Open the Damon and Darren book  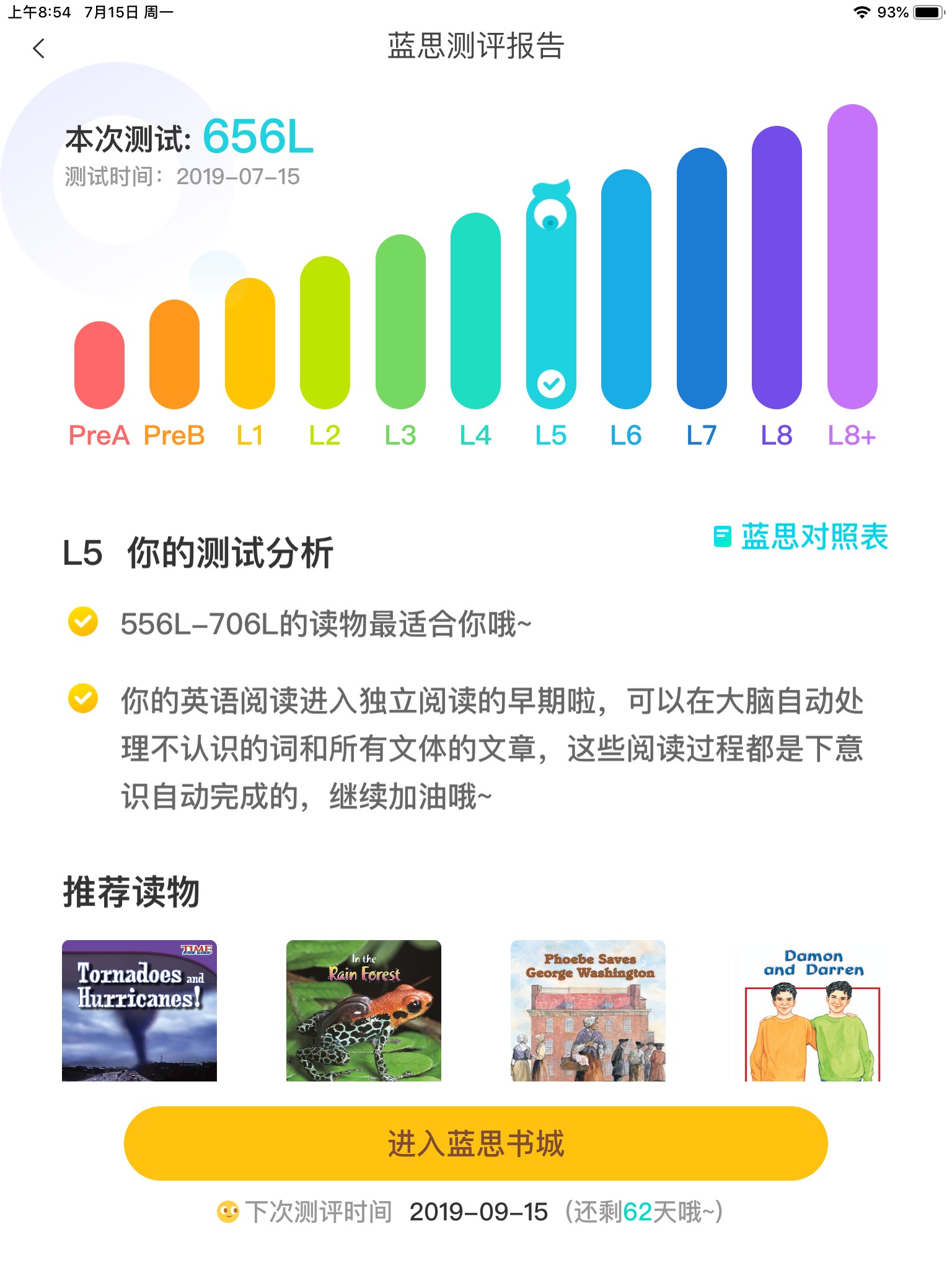(x=813, y=1011)
